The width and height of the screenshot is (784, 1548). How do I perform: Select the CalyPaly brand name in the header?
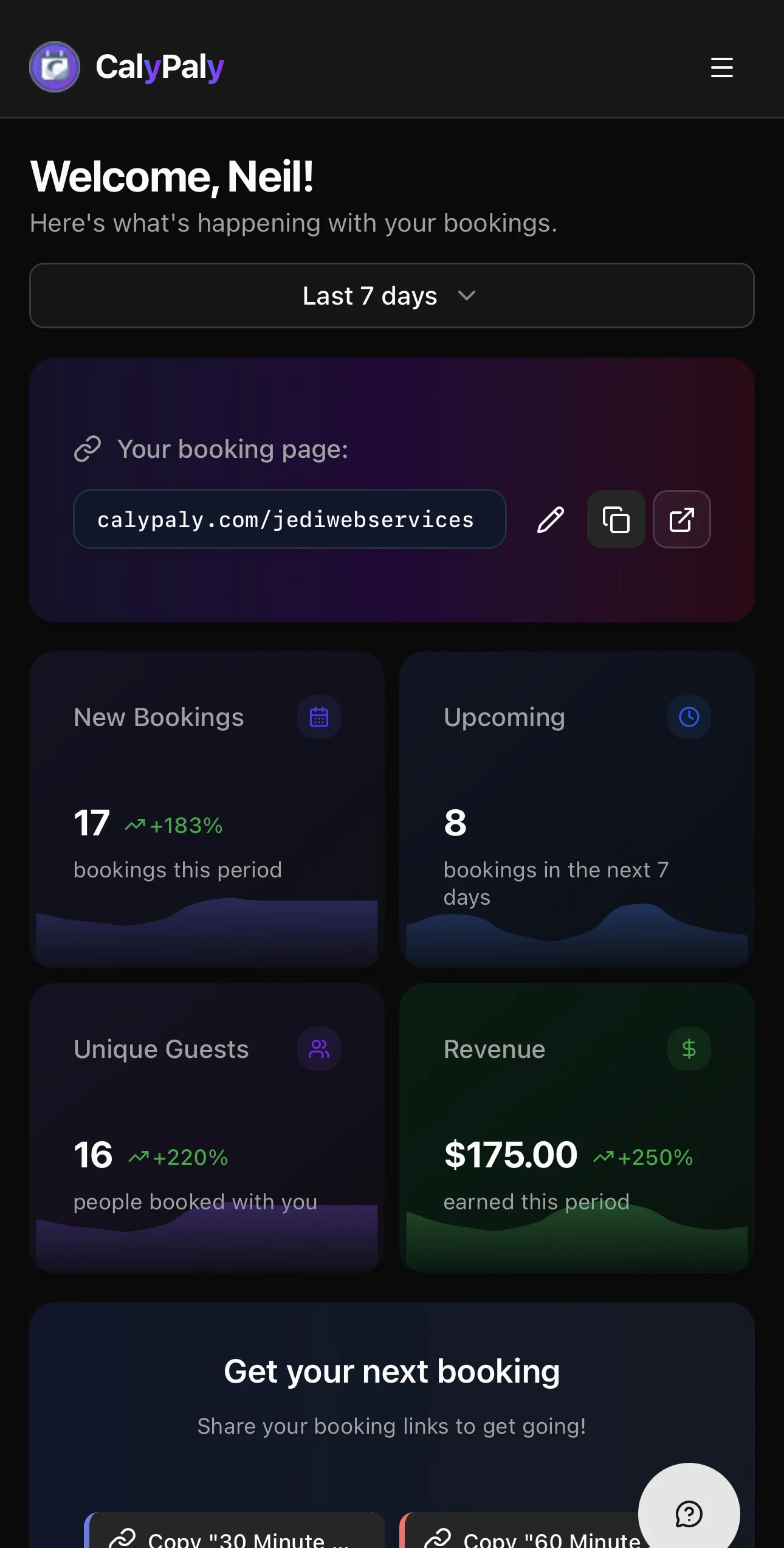point(158,67)
